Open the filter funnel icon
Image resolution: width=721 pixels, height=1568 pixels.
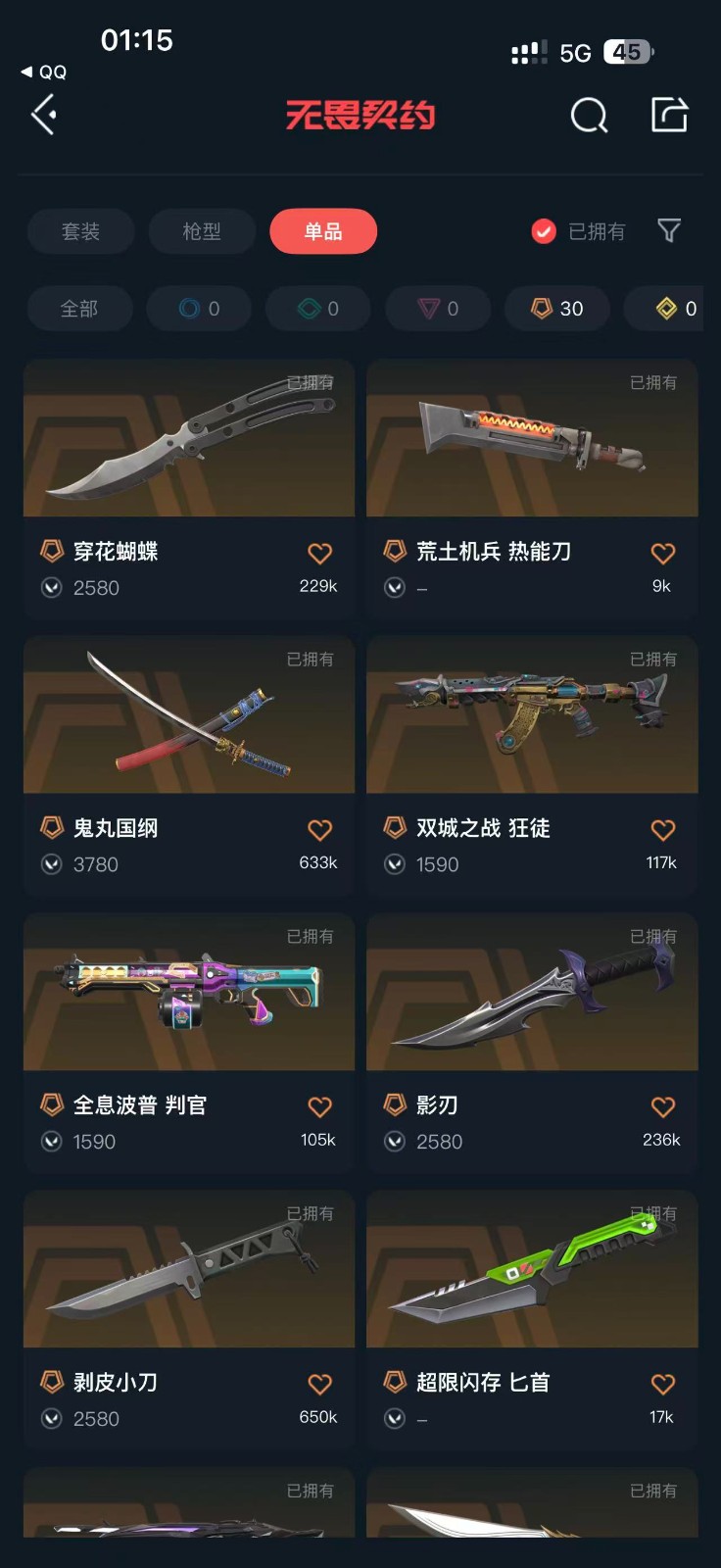click(669, 230)
